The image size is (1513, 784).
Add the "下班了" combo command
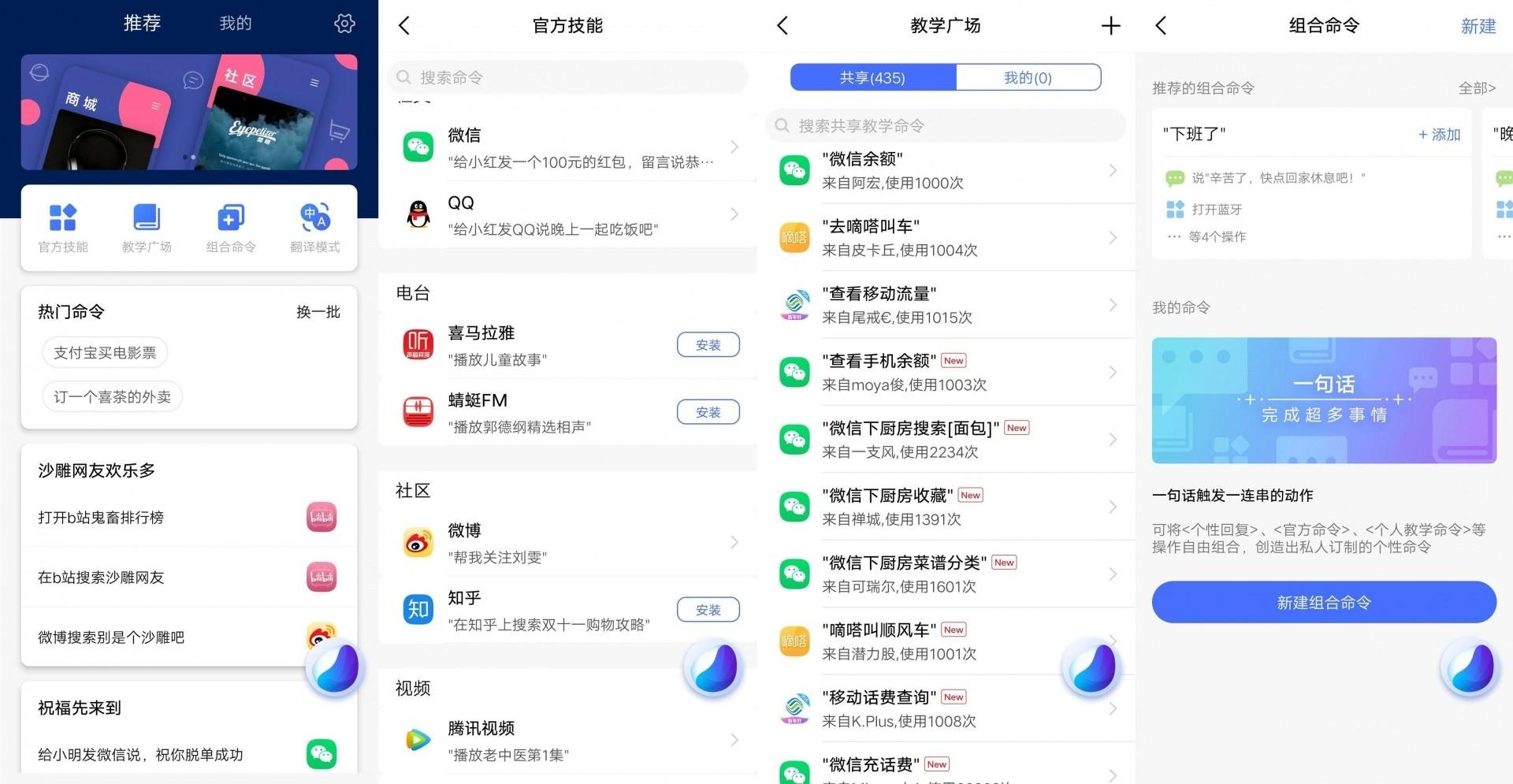click(x=1439, y=135)
